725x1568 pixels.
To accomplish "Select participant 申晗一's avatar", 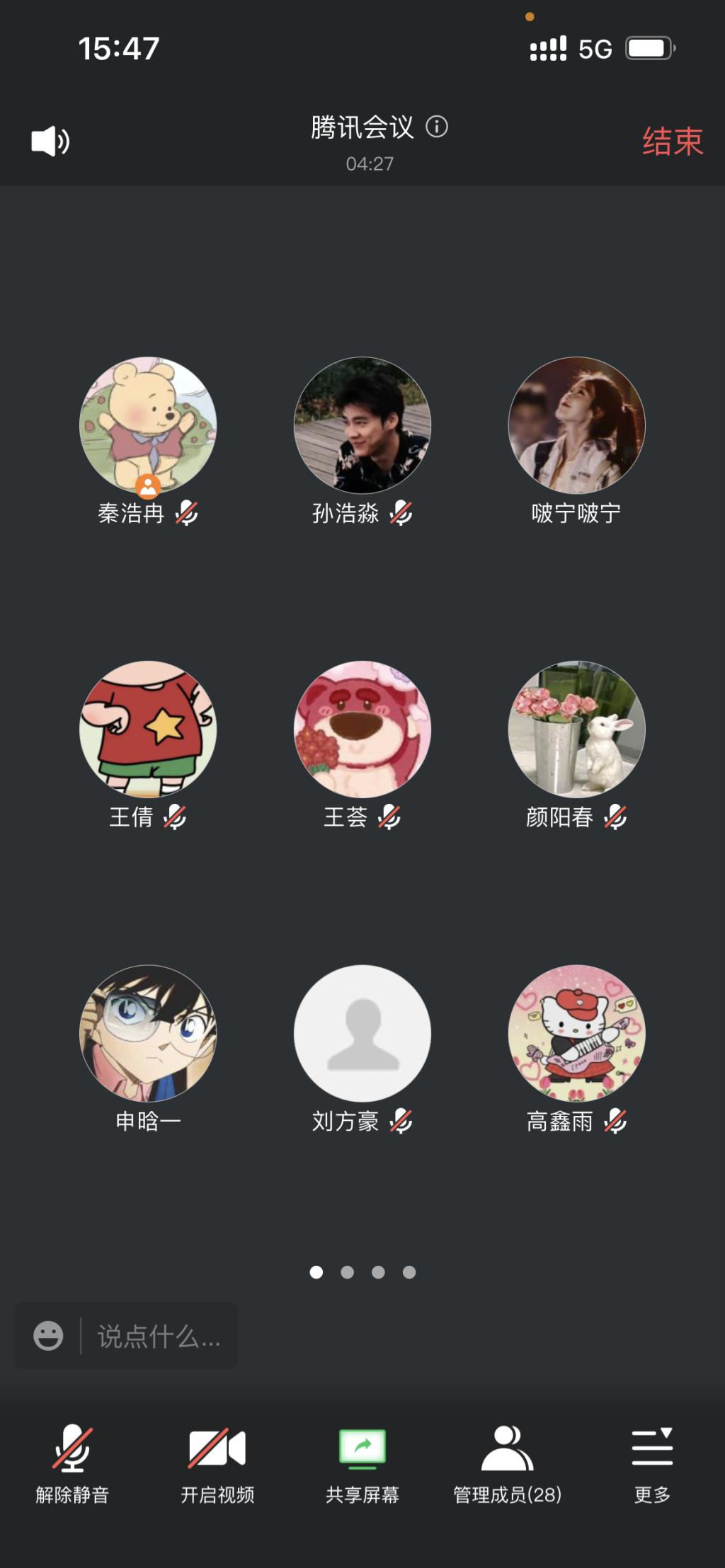I will pos(148,1034).
